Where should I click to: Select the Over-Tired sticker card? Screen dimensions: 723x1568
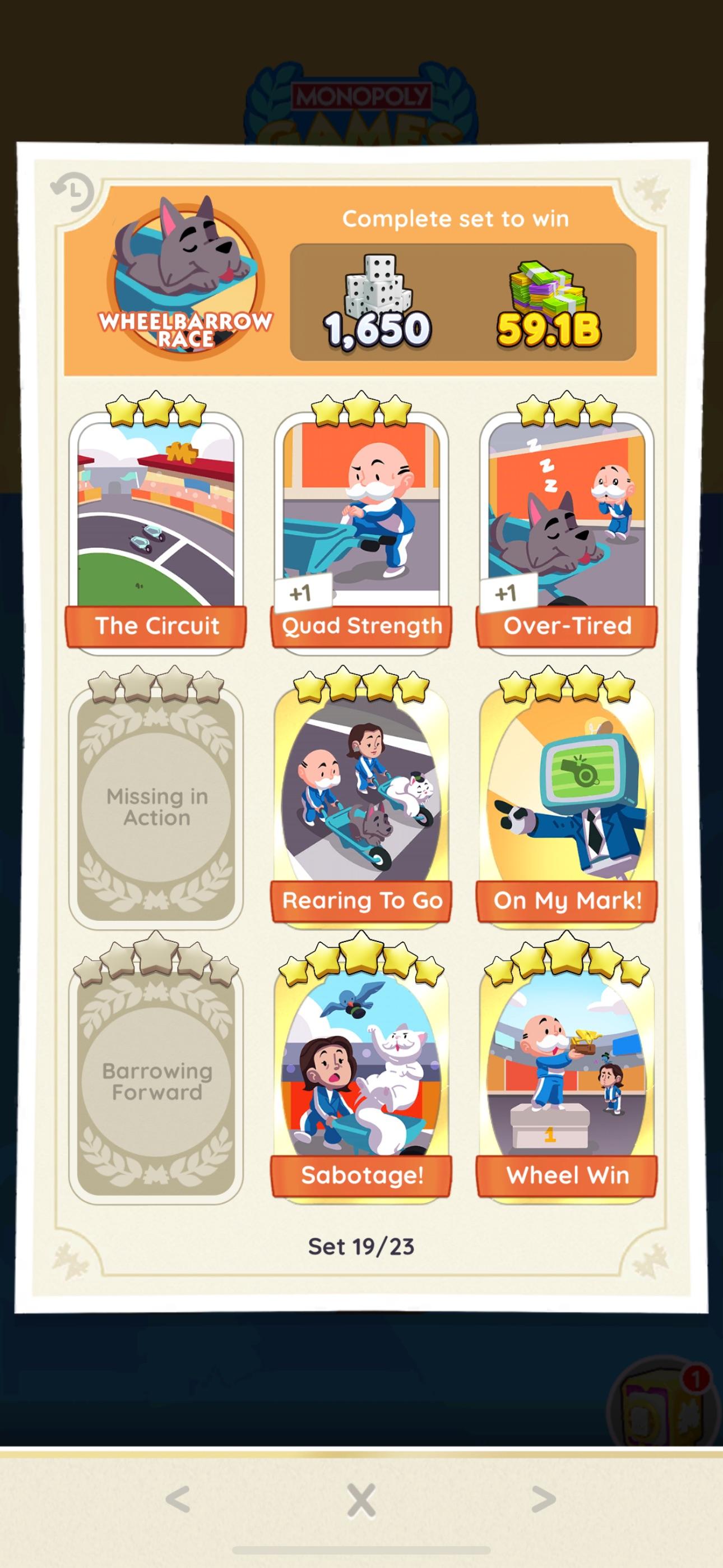point(567,528)
